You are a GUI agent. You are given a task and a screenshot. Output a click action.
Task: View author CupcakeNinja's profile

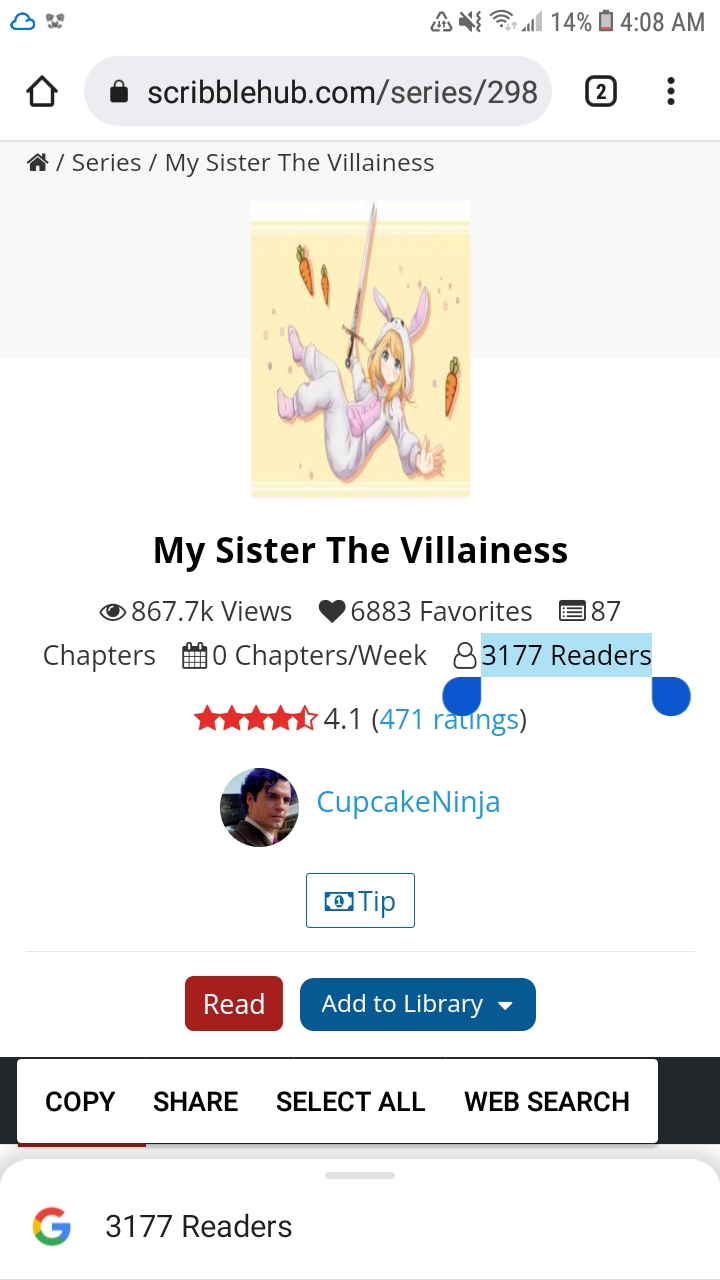408,802
